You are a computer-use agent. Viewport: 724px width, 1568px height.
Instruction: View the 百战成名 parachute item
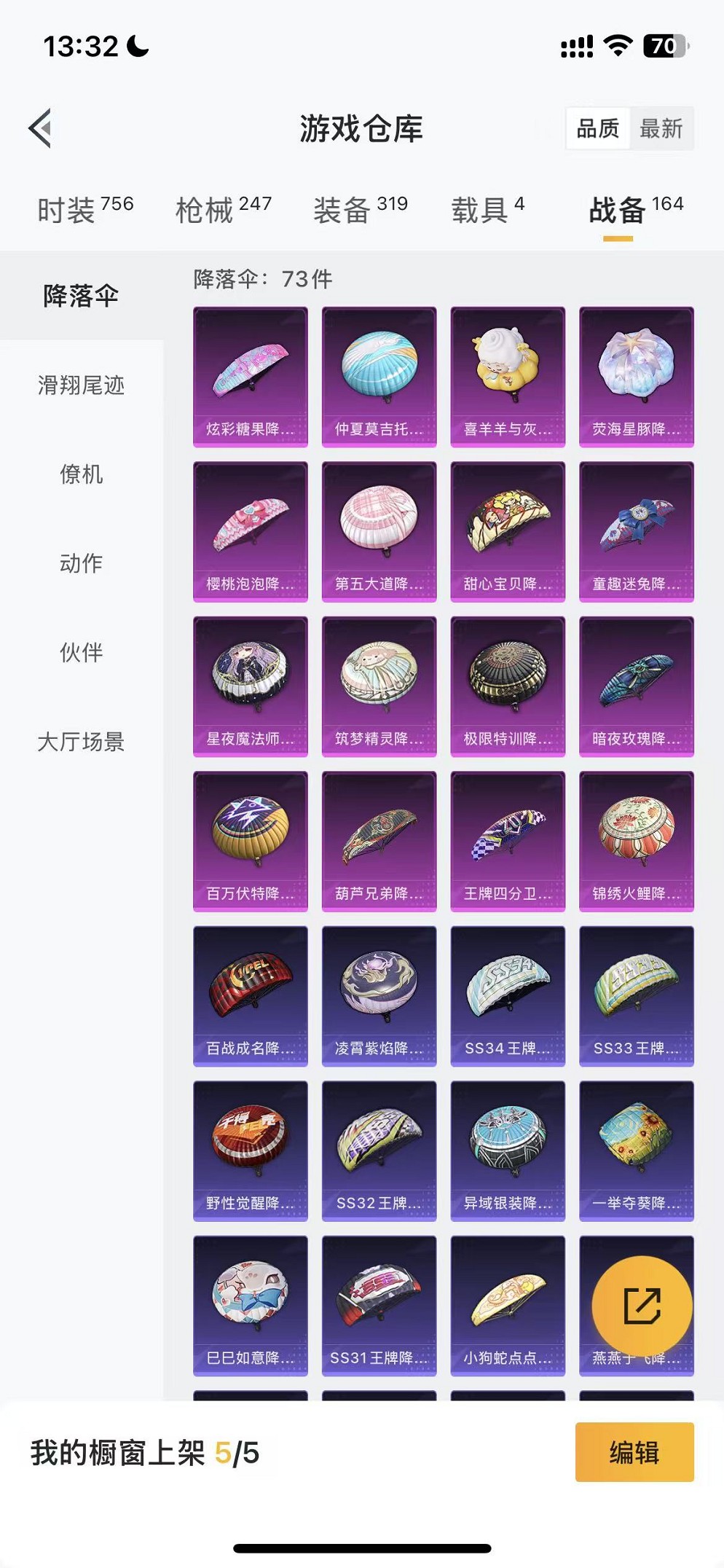pos(251,996)
